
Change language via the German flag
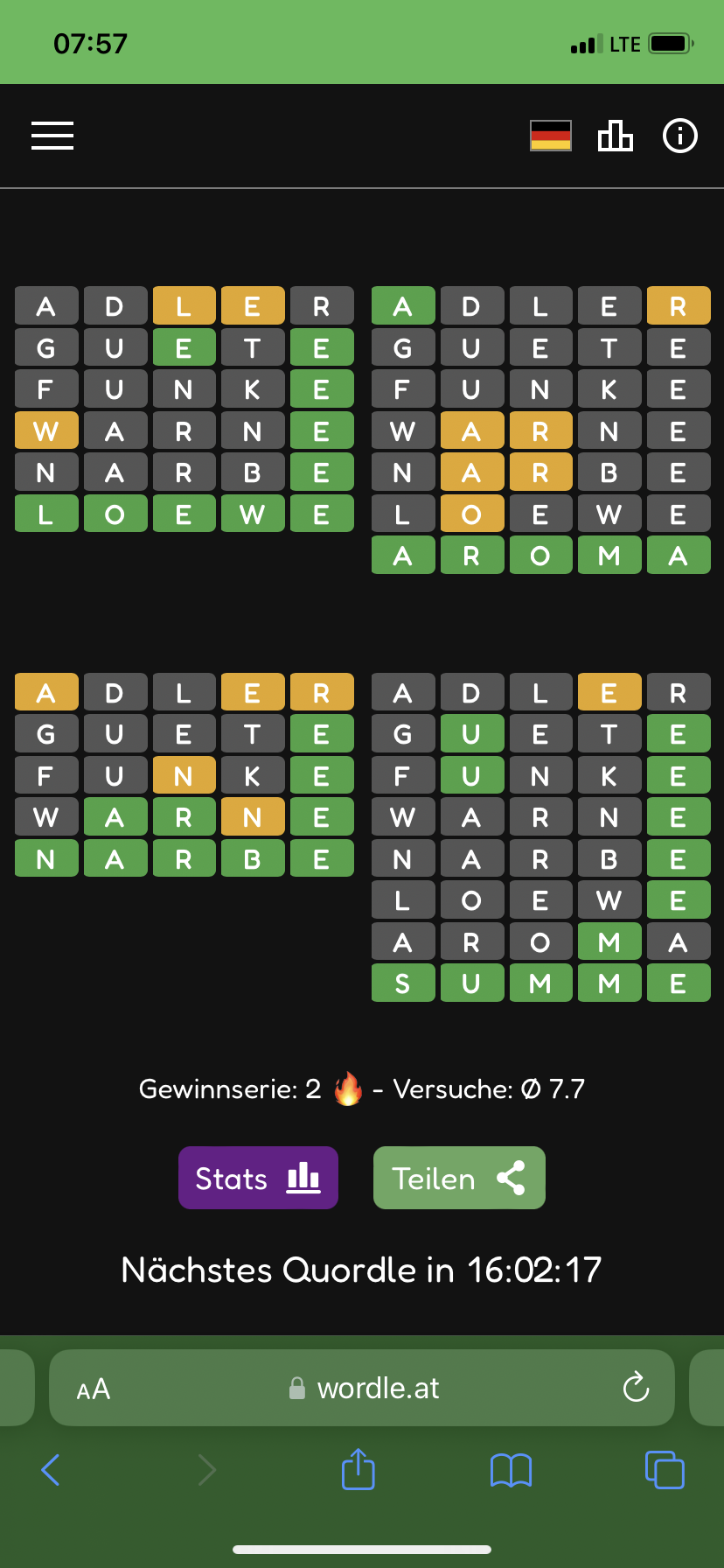(551, 136)
